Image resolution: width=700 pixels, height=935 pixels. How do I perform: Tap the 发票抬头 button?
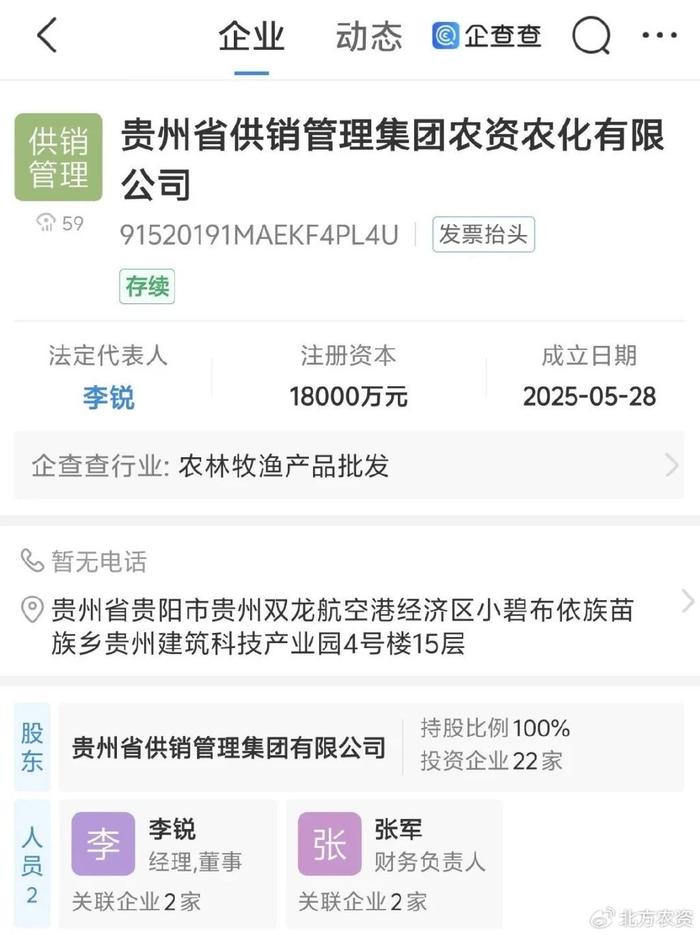point(484,235)
